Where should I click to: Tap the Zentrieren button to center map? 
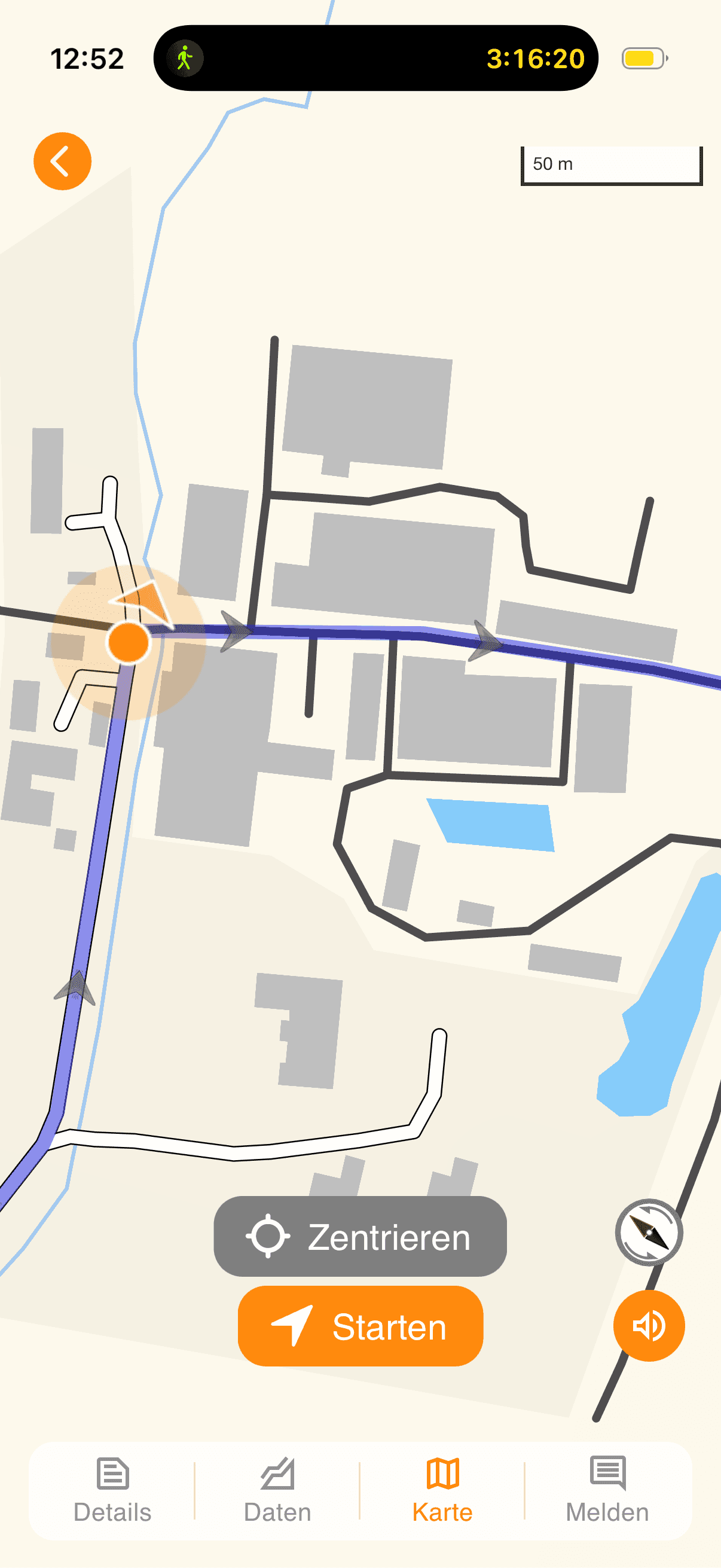click(360, 1236)
